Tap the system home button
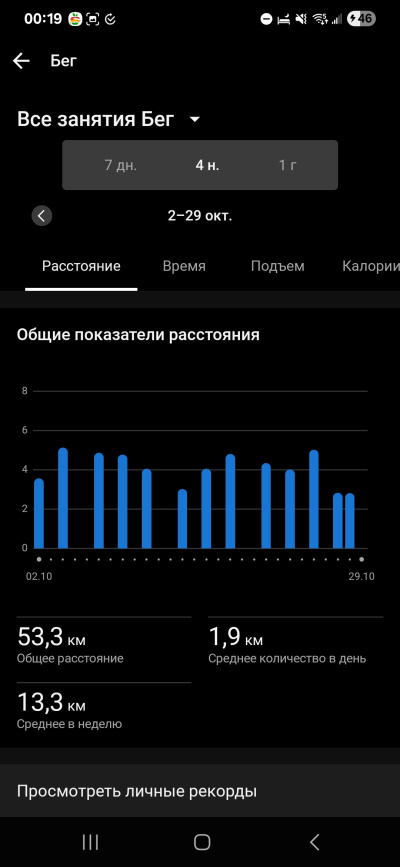 pos(202,842)
